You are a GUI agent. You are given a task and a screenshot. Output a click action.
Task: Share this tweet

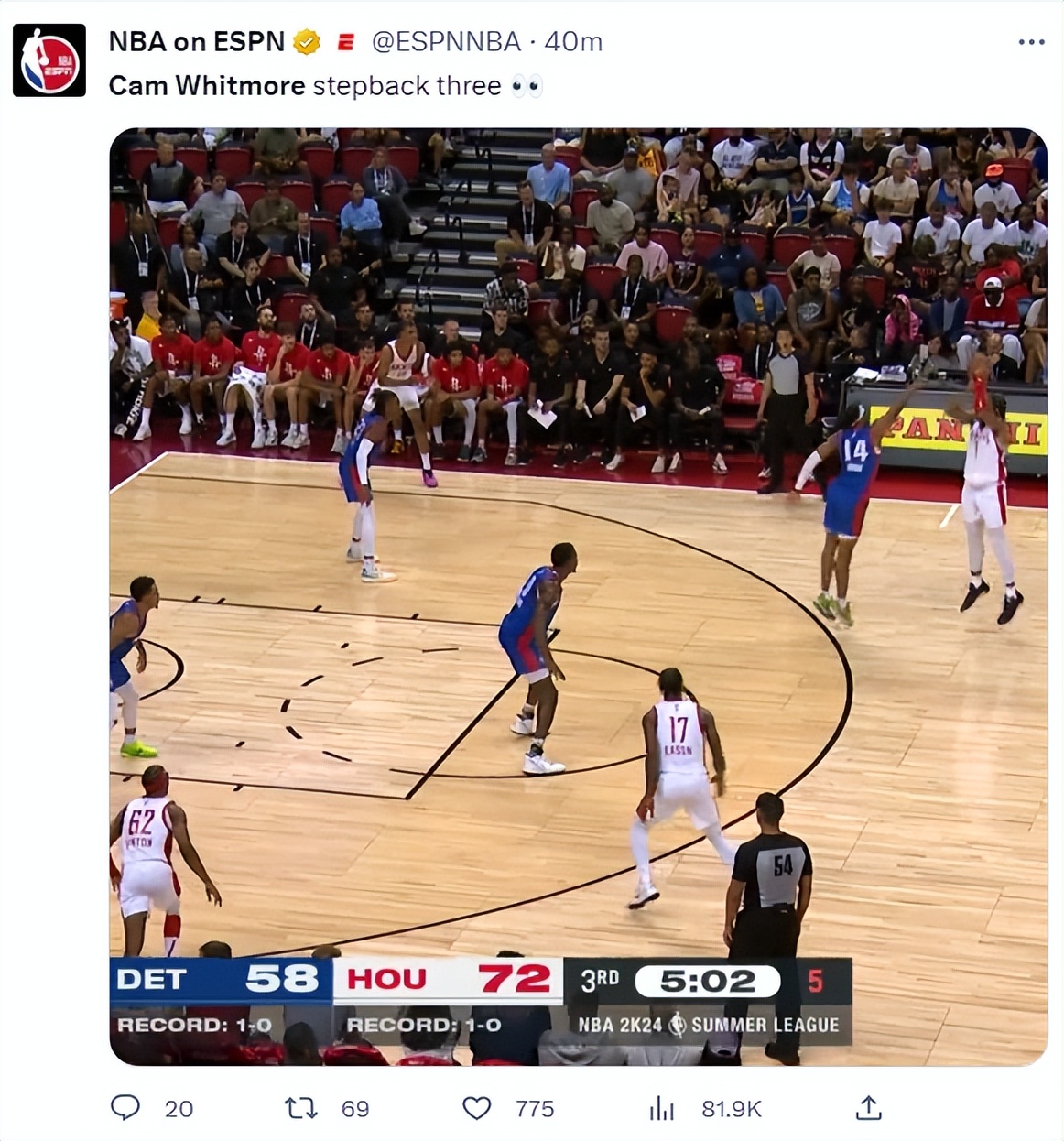[868, 1108]
